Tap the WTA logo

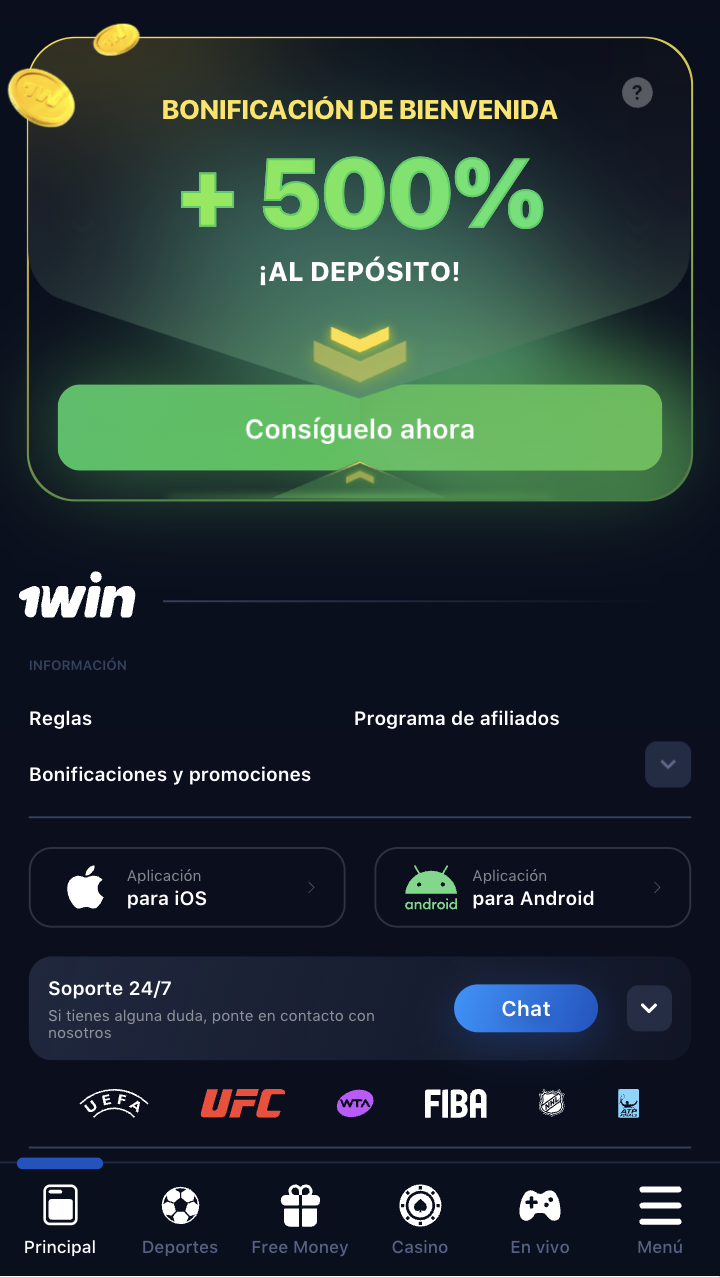[354, 1103]
